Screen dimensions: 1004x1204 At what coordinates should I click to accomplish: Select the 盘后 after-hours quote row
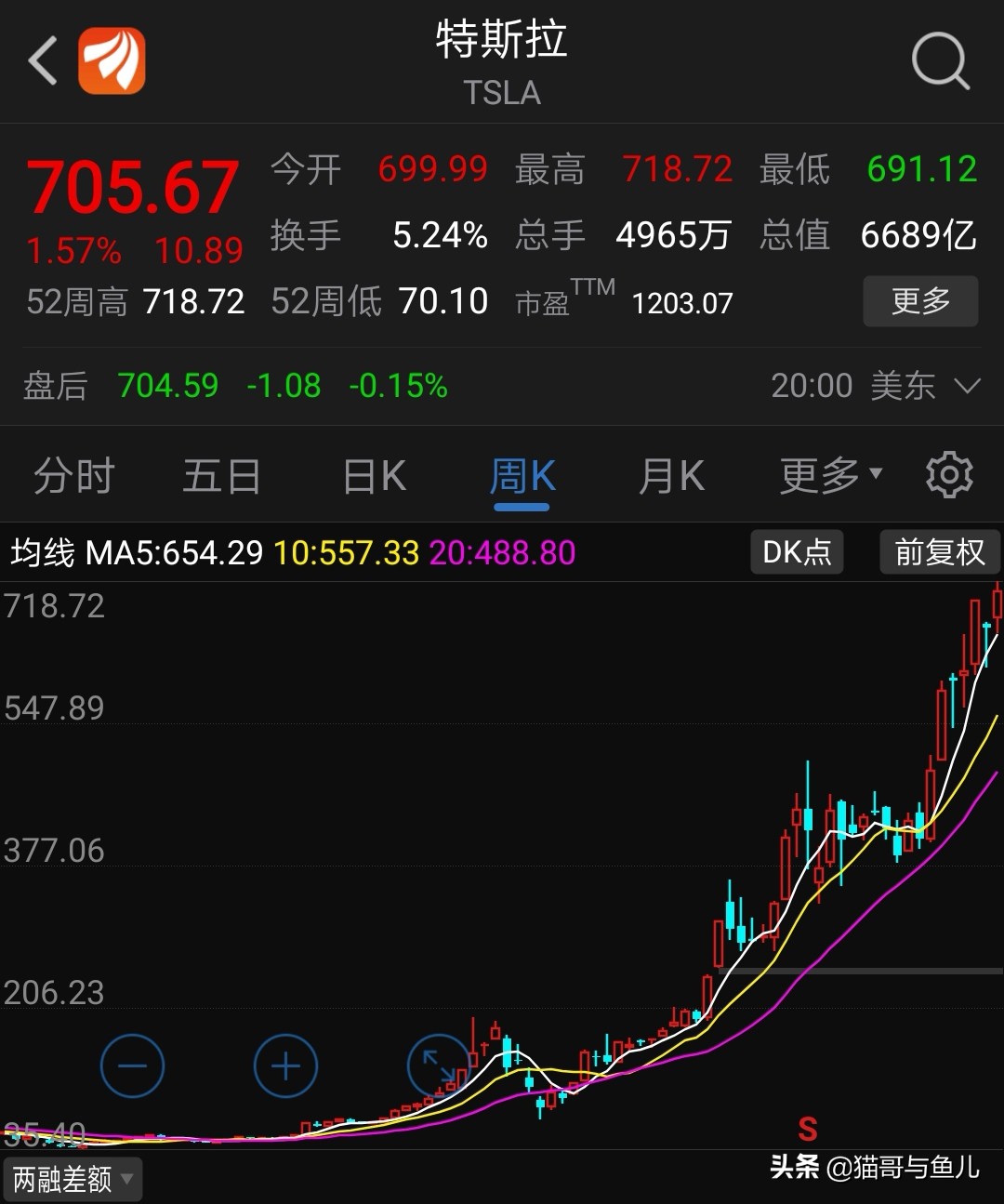coord(54,385)
